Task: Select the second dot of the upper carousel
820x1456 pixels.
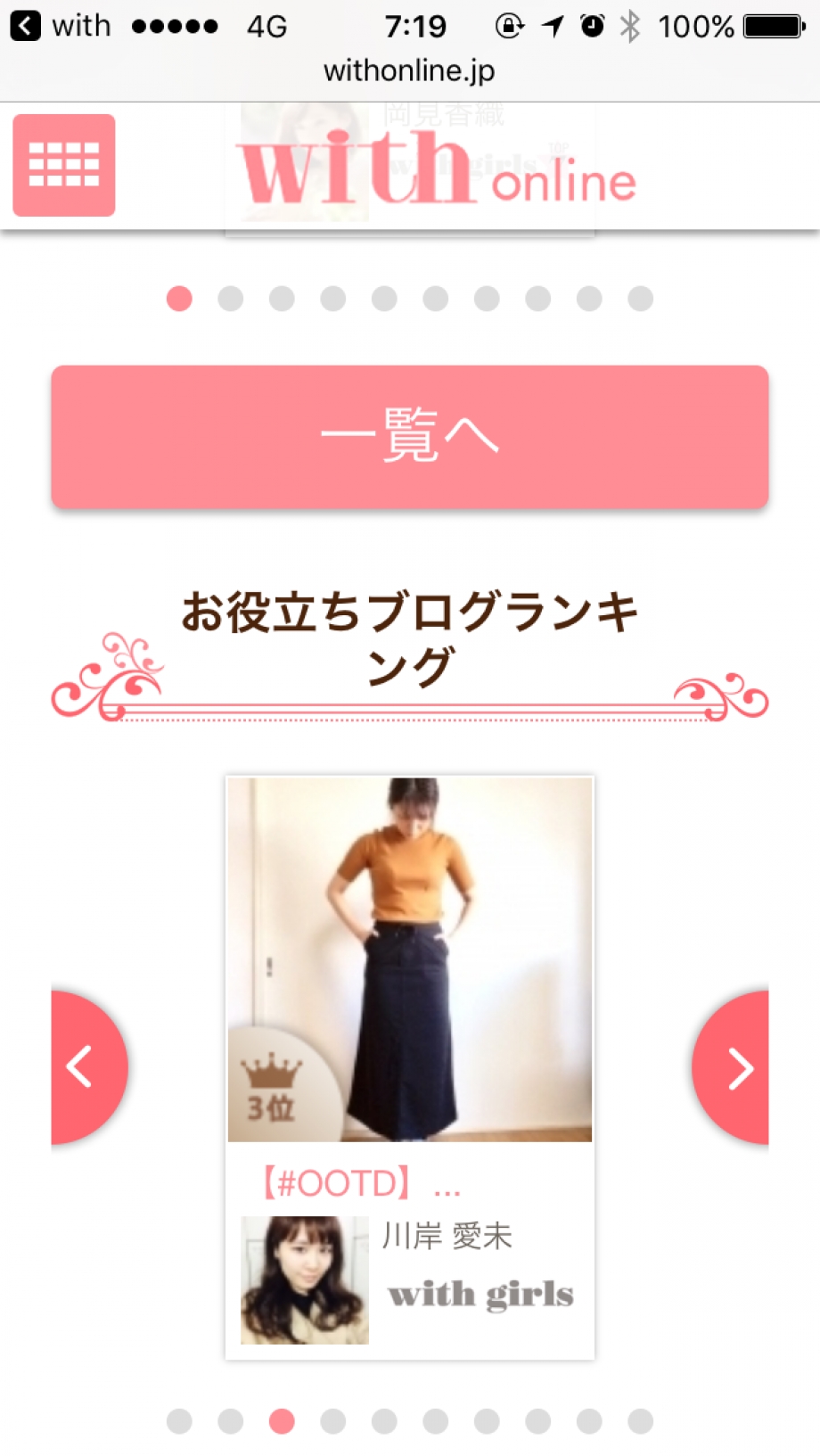Action: tap(231, 299)
